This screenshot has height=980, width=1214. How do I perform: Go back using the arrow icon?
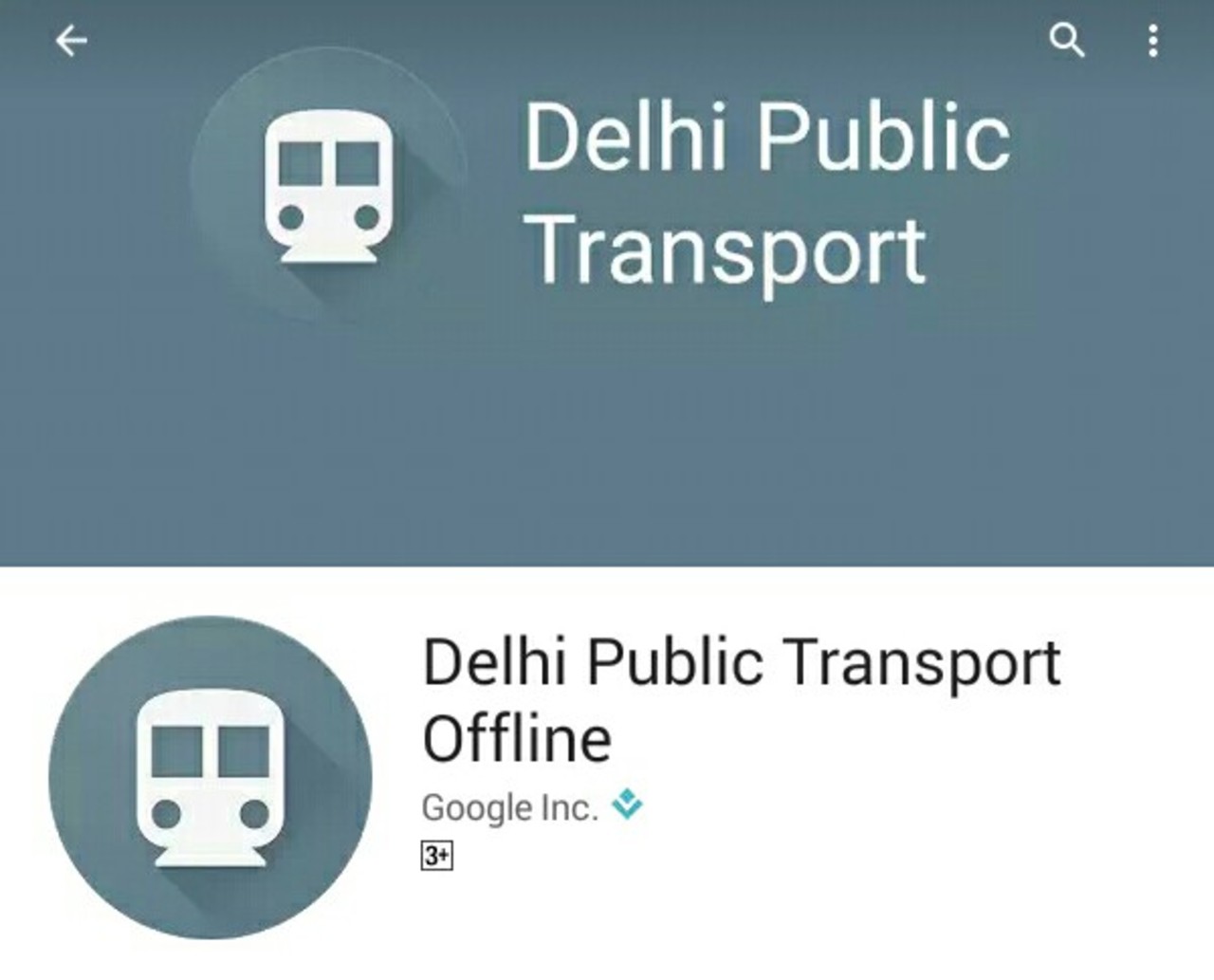[x=71, y=41]
